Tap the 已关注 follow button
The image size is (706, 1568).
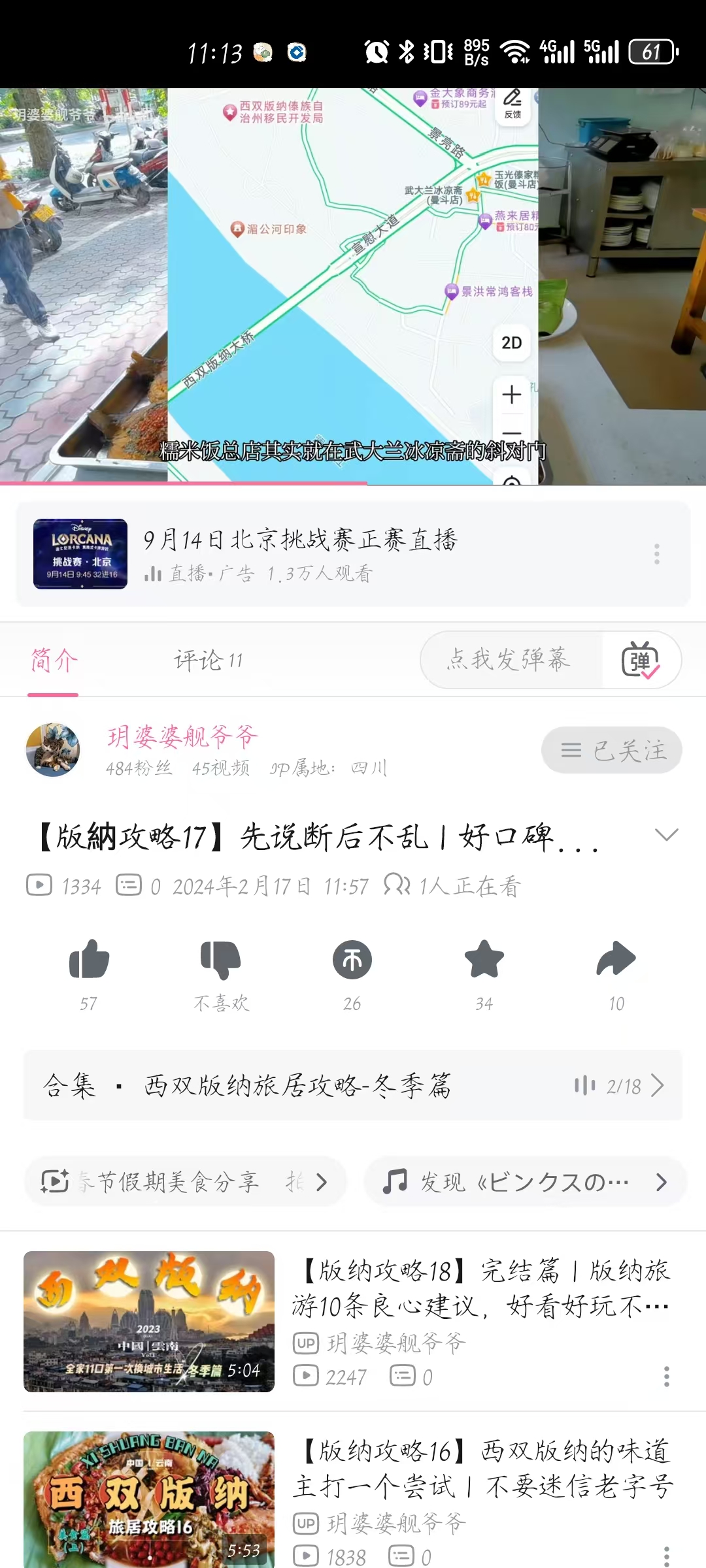pyautogui.click(x=611, y=750)
